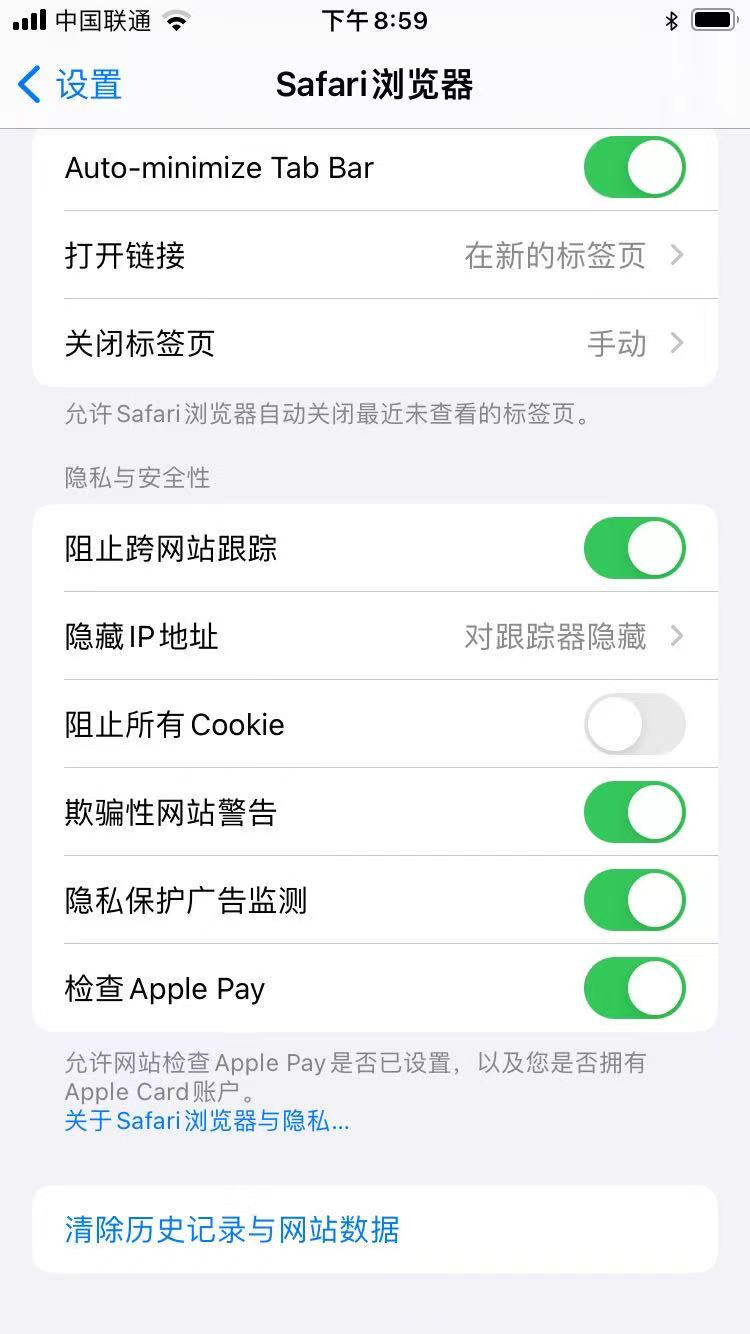Tap the Safari浏览器 title text

(375, 85)
